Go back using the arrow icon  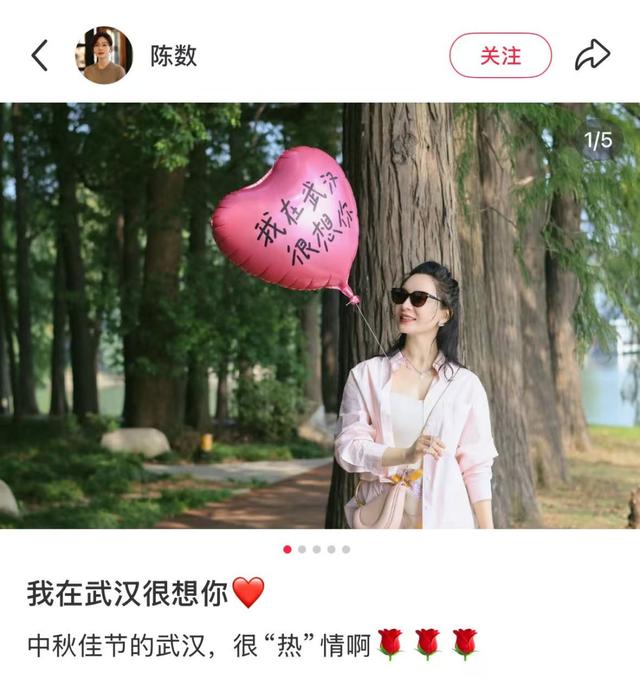tap(40, 55)
